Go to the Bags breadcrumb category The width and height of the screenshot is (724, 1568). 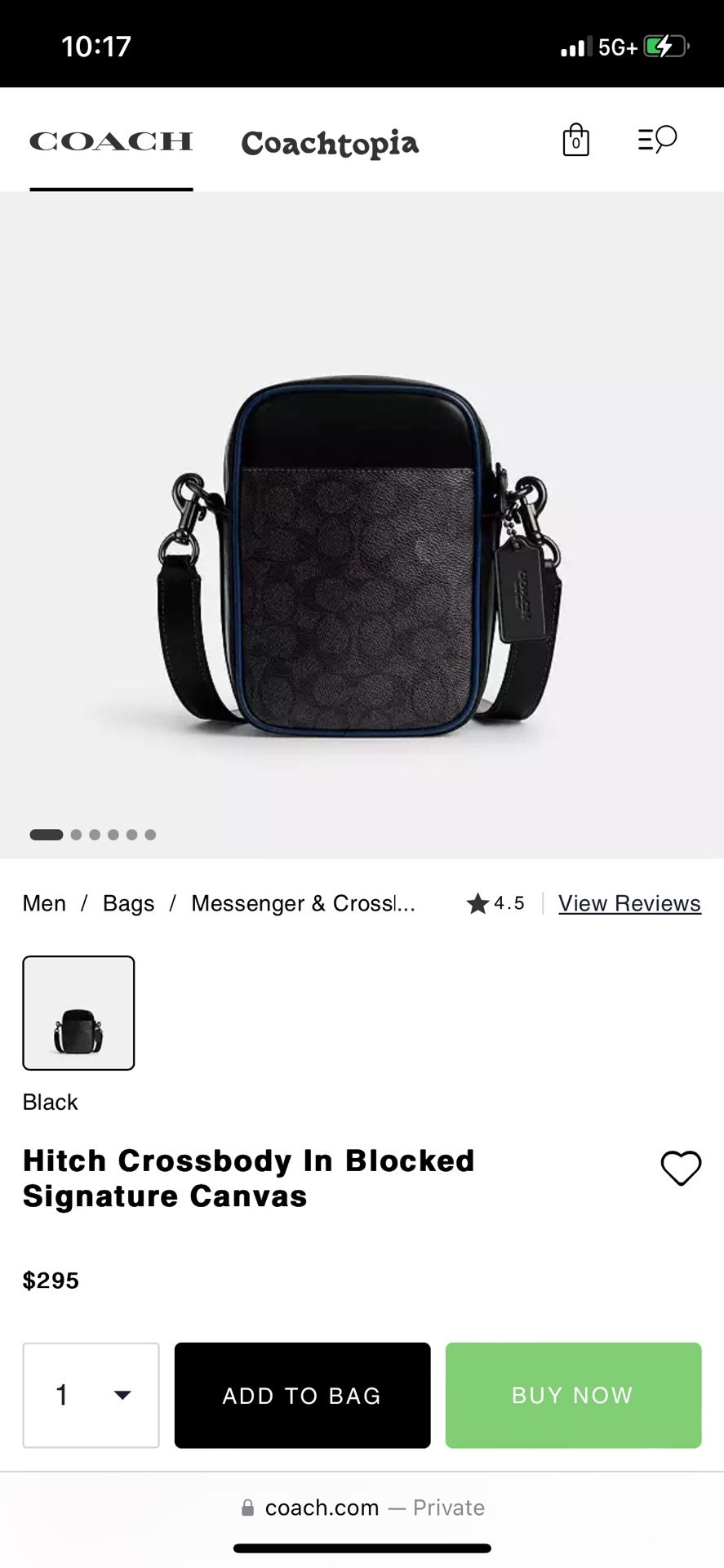[128, 903]
